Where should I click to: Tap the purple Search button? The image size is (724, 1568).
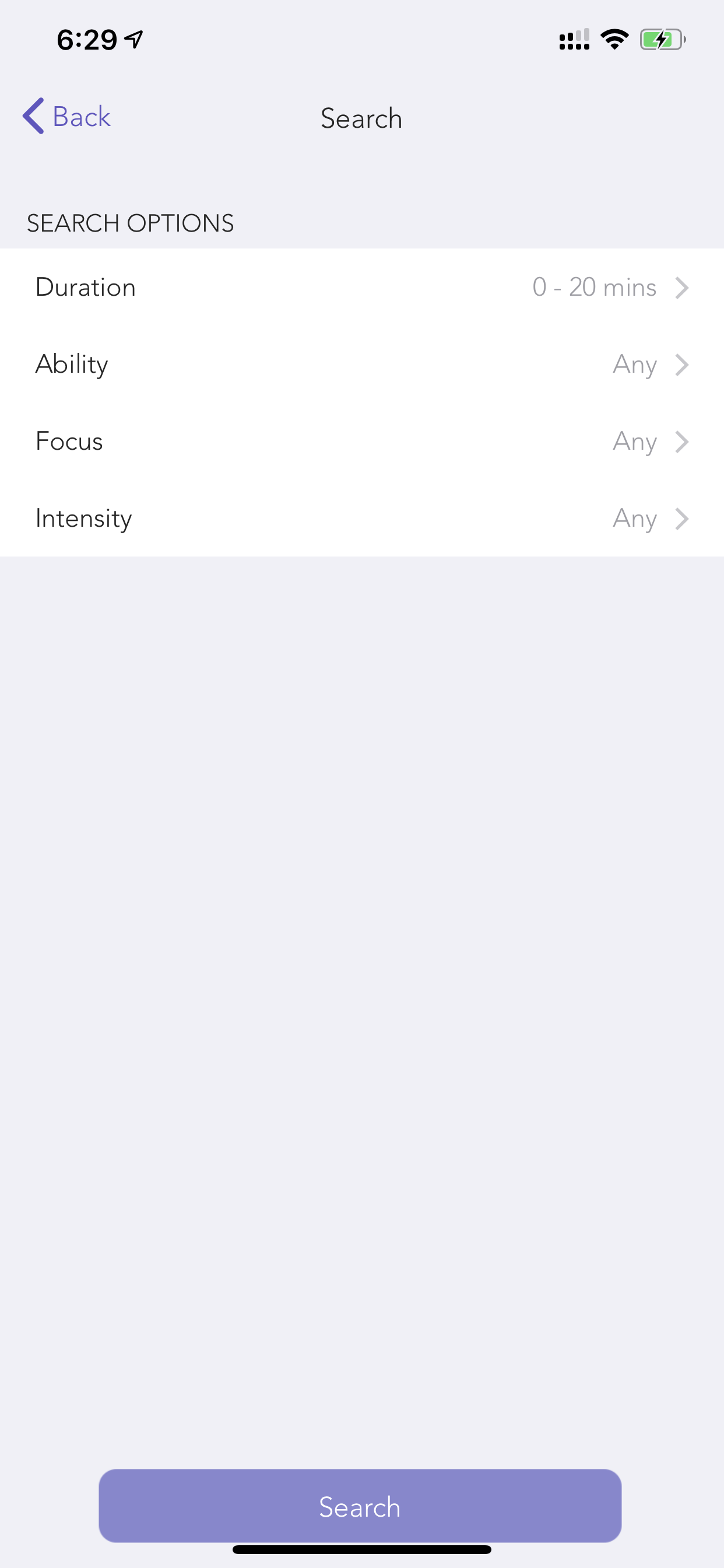point(360,1507)
